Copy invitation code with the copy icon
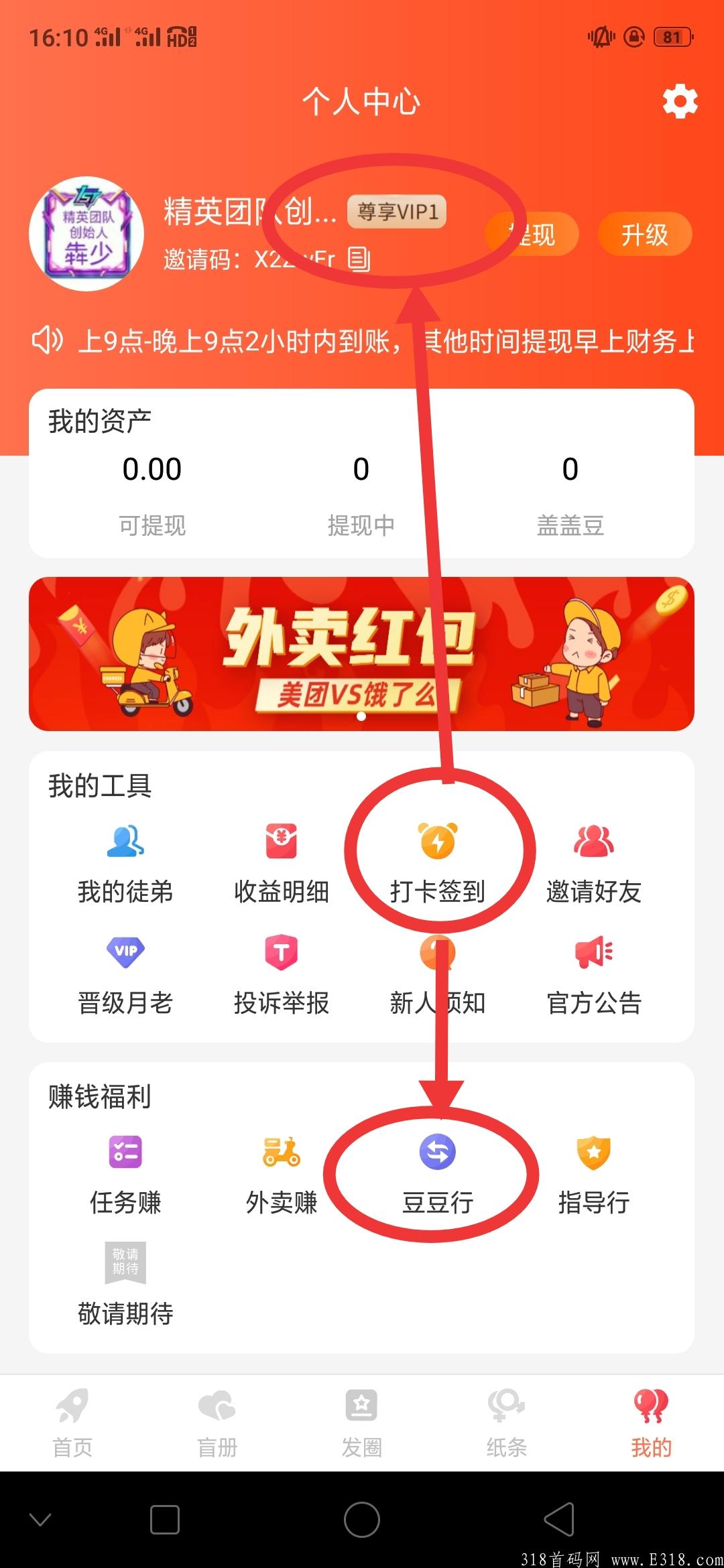 (x=360, y=260)
